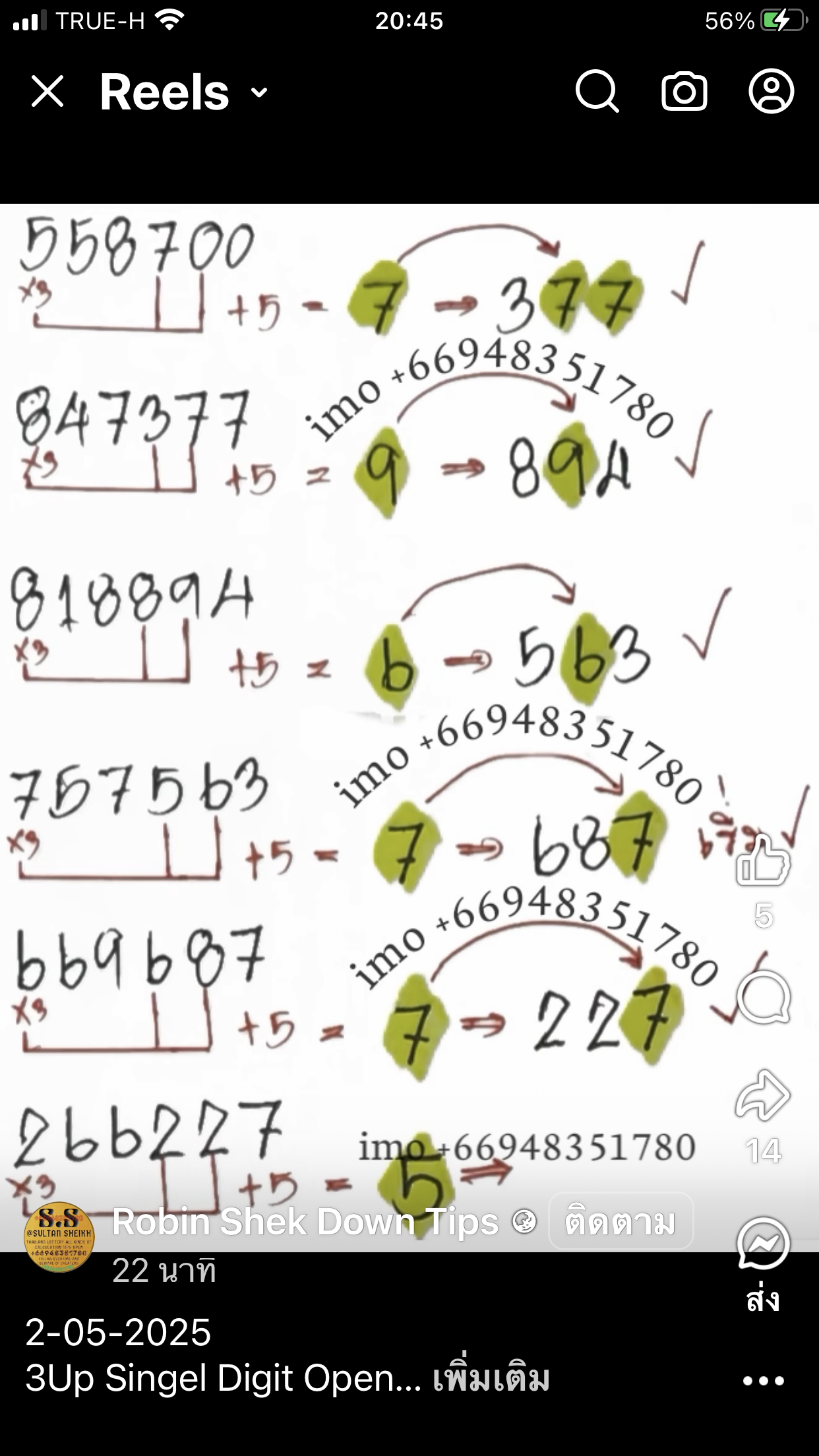Like this reel
This screenshot has width=819, height=1456.
pyautogui.click(x=763, y=859)
